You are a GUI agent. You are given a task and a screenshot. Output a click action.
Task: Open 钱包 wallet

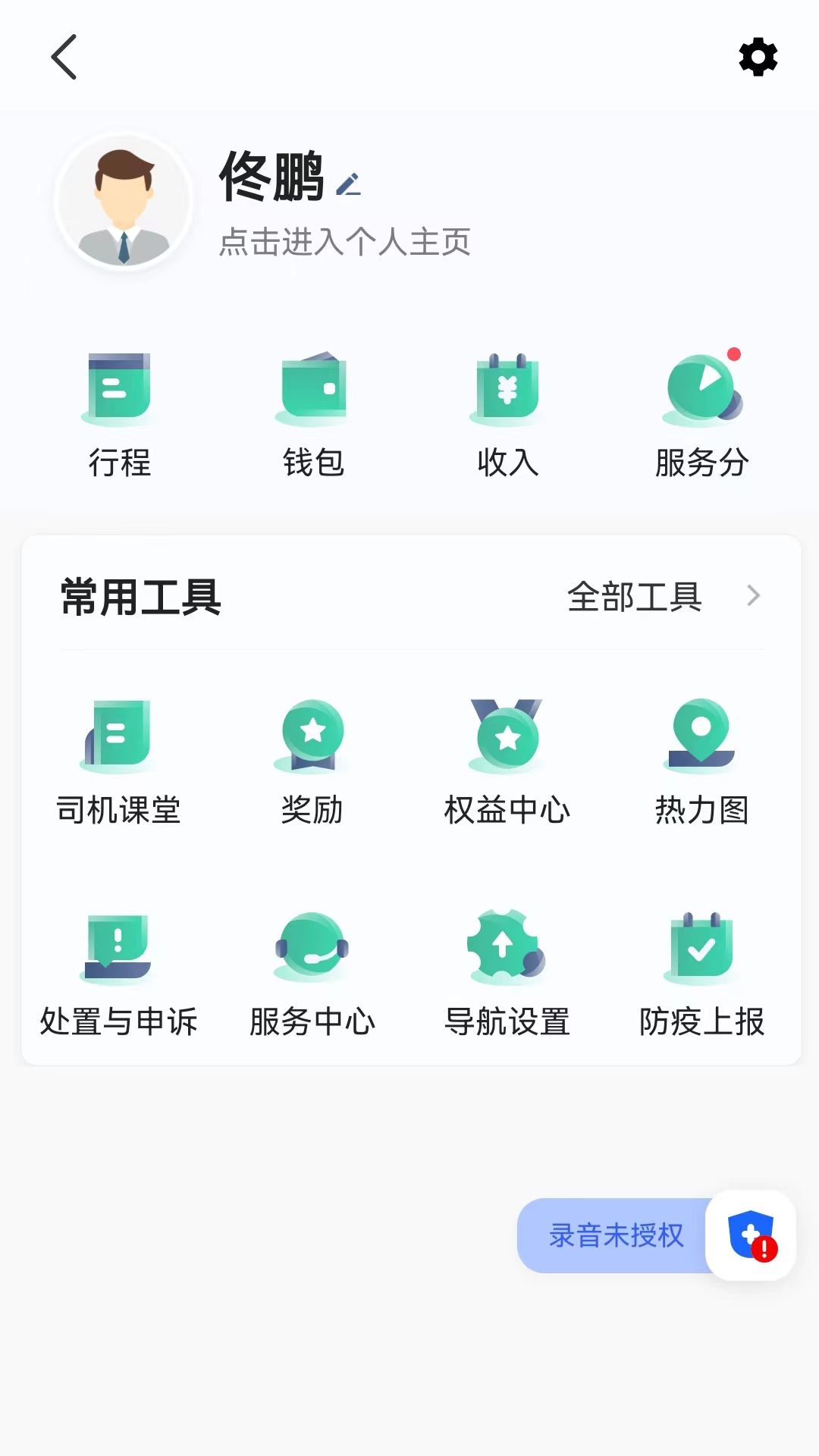coord(313,415)
